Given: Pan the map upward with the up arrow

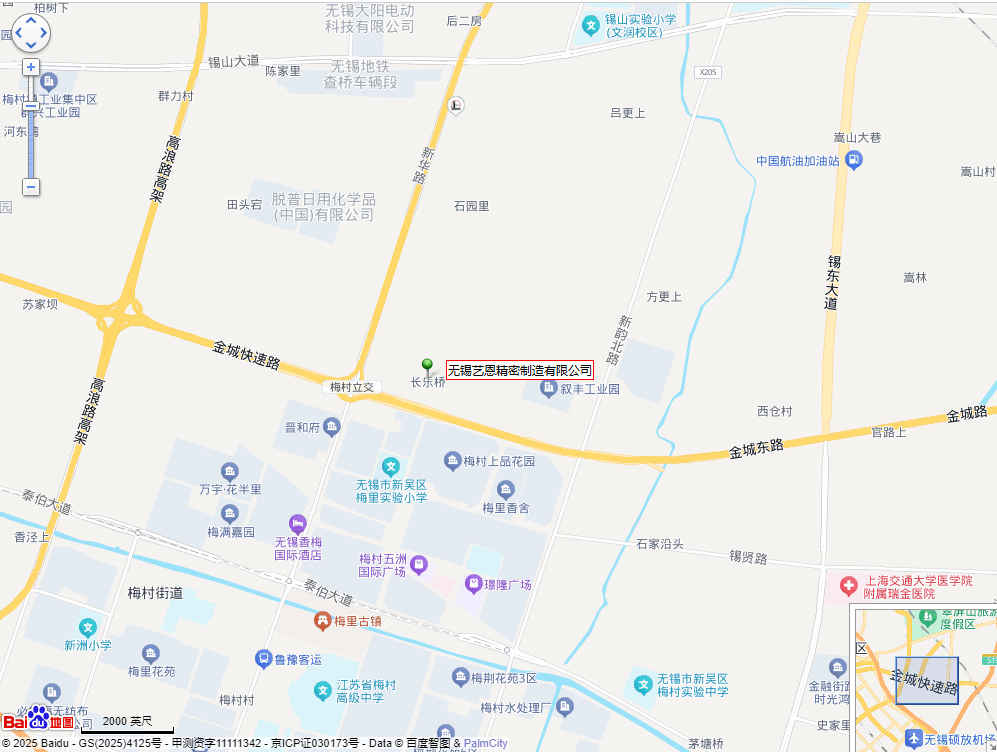Looking at the screenshot, I should (30, 20).
